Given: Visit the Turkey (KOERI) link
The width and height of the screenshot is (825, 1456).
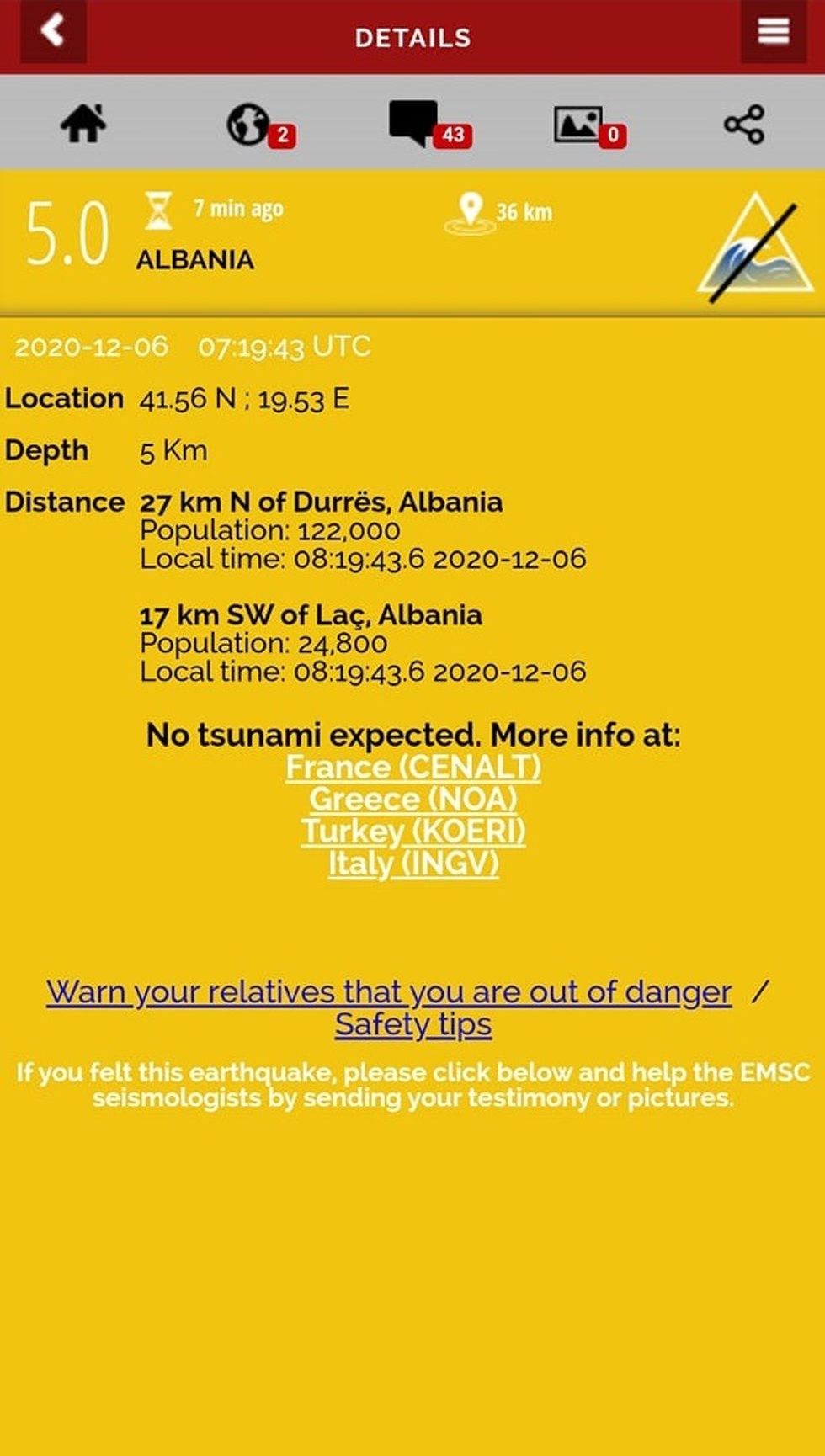Looking at the screenshot, I should [412, 831].
